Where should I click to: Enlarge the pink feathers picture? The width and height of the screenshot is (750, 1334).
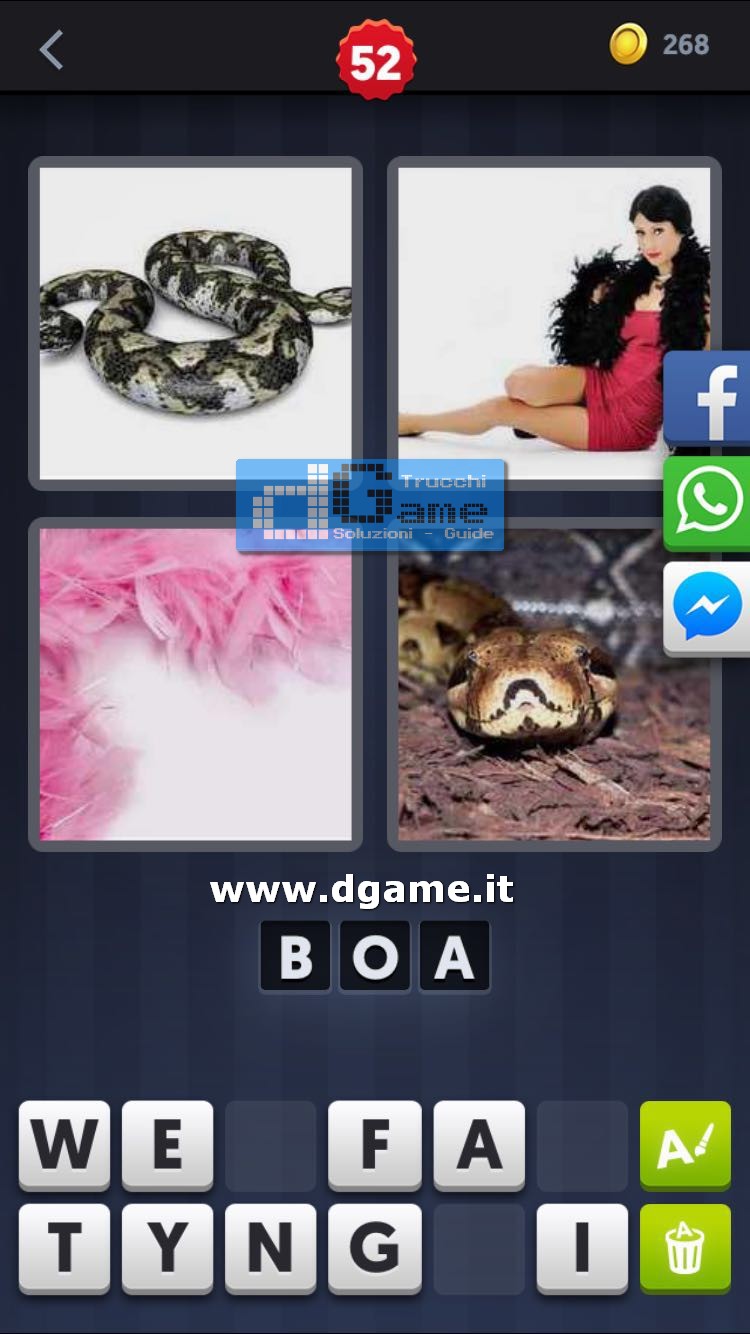(196, 684)
